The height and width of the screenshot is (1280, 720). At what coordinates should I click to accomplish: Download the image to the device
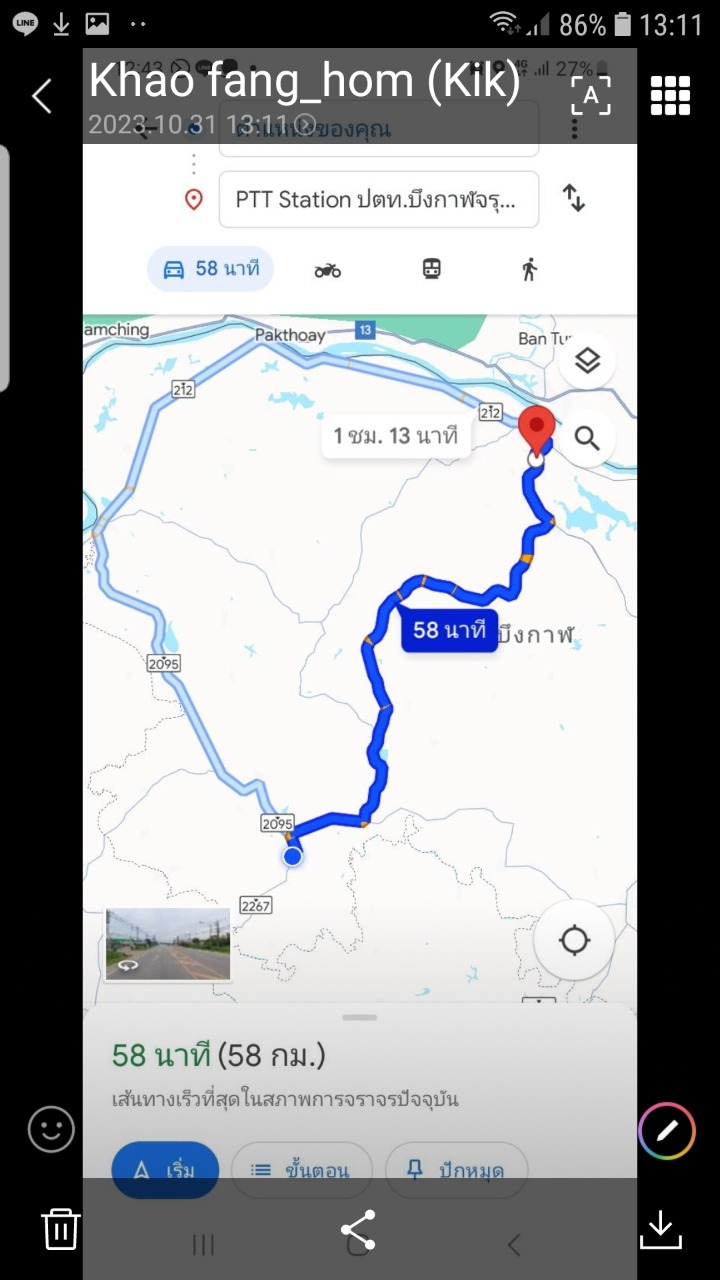click(661, 1229)
